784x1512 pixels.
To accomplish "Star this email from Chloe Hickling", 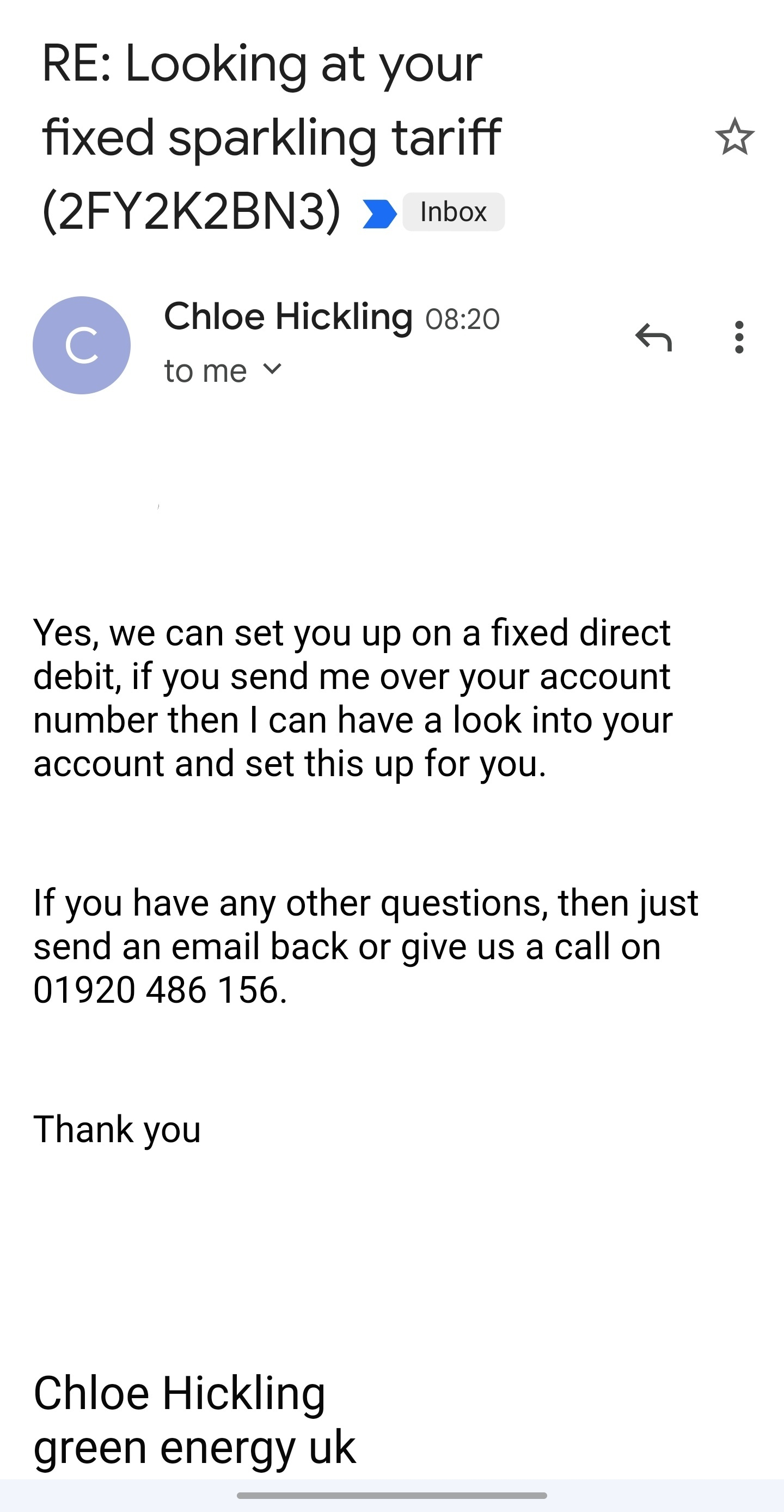I will (734, 136).
